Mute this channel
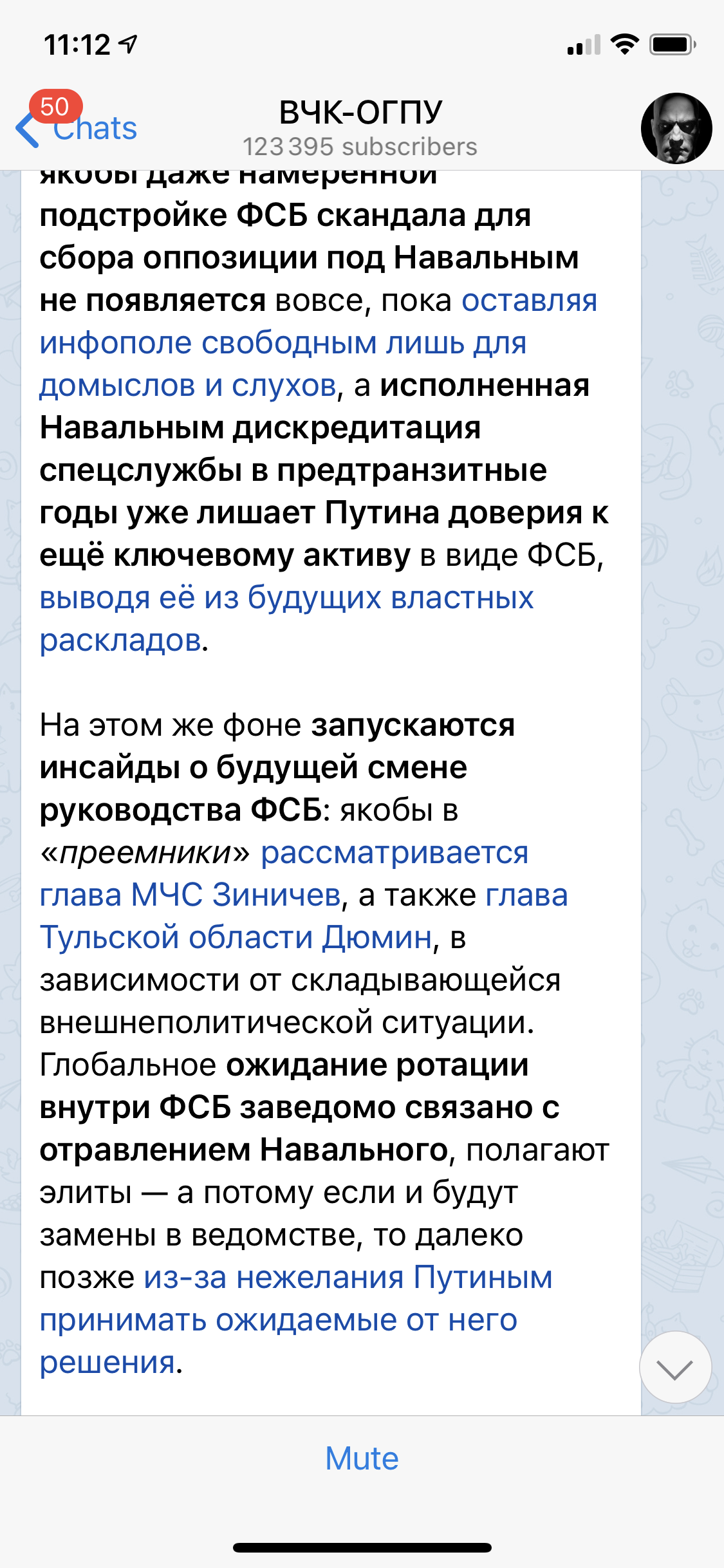724x1568 pixels. (x=362, y=1459)
